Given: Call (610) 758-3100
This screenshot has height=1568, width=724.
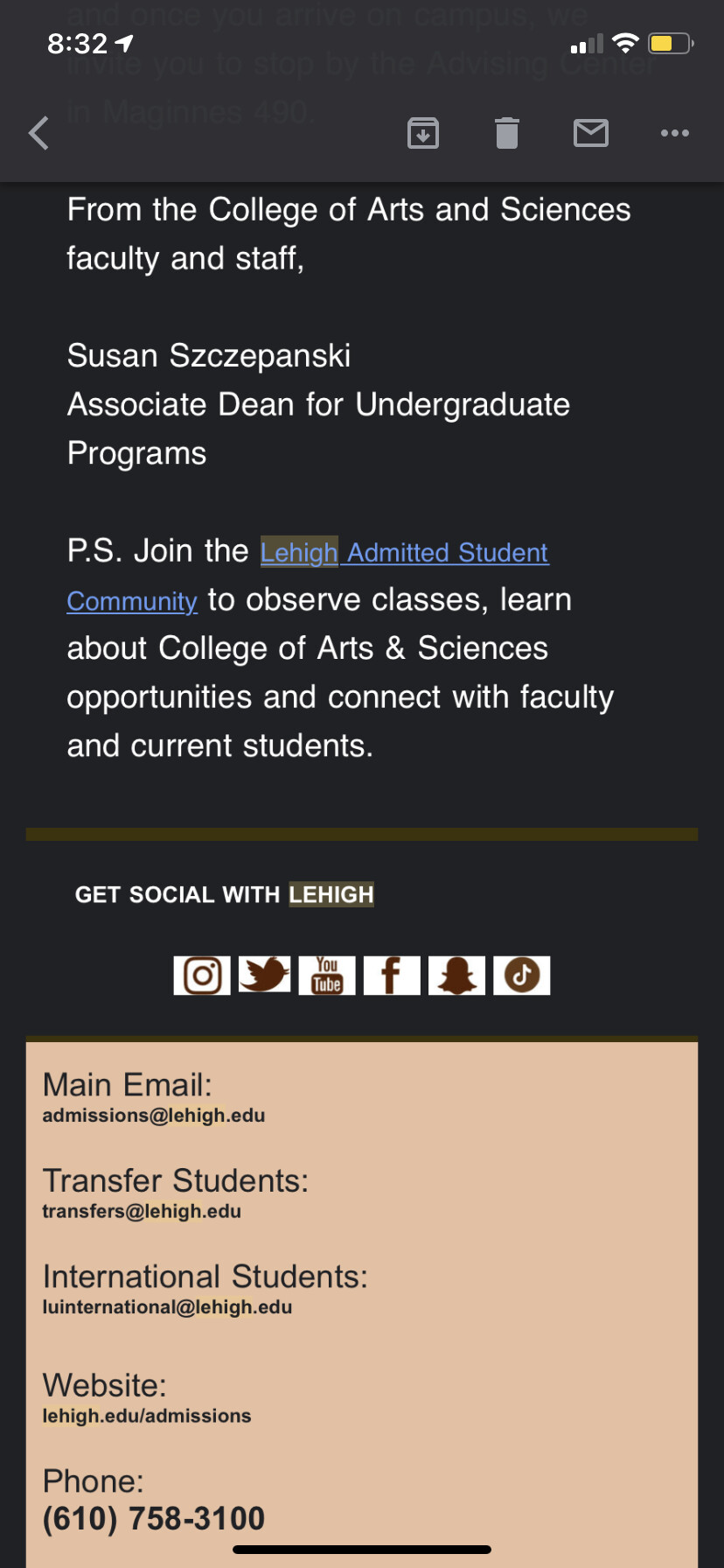Looking at the screenshot, I should click(154, 1519).
